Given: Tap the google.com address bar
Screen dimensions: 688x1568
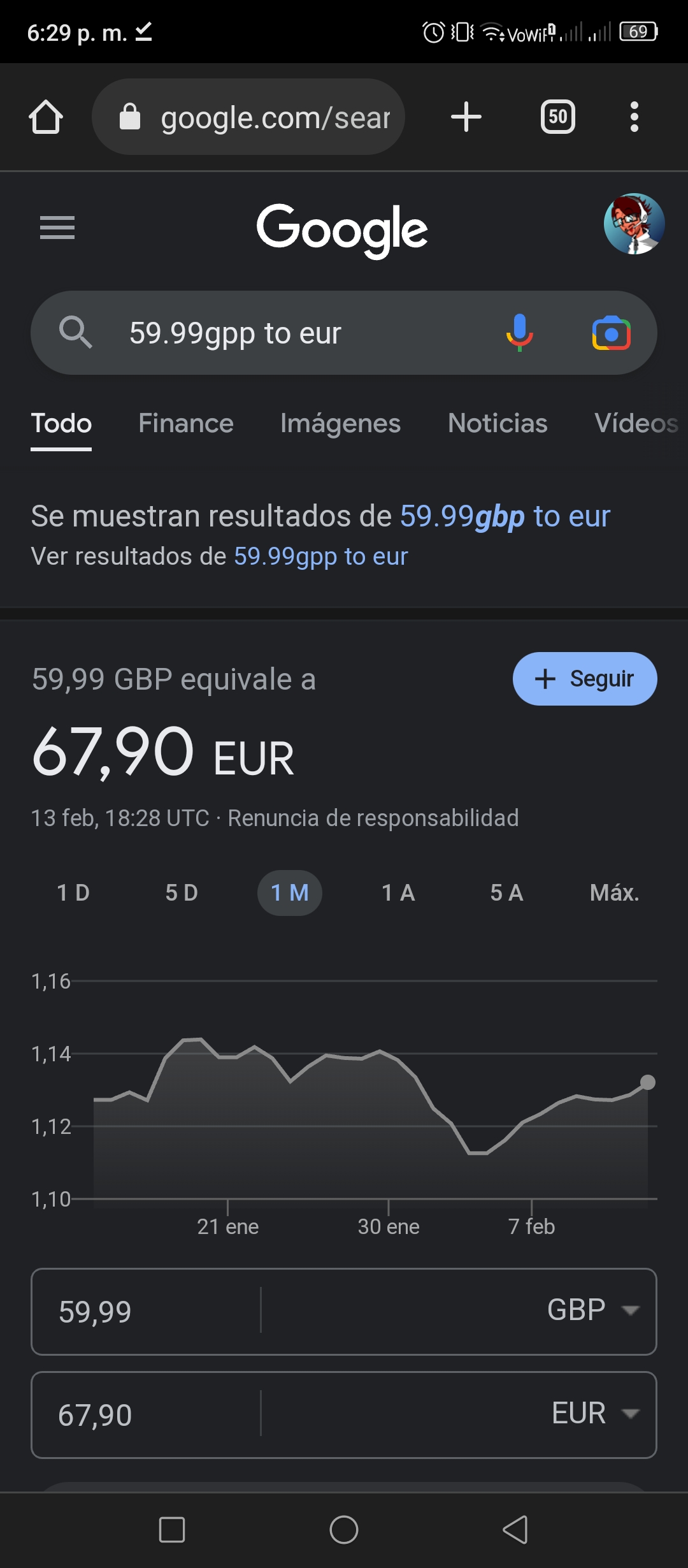Looking at the screenshot, I should (248, 117).
